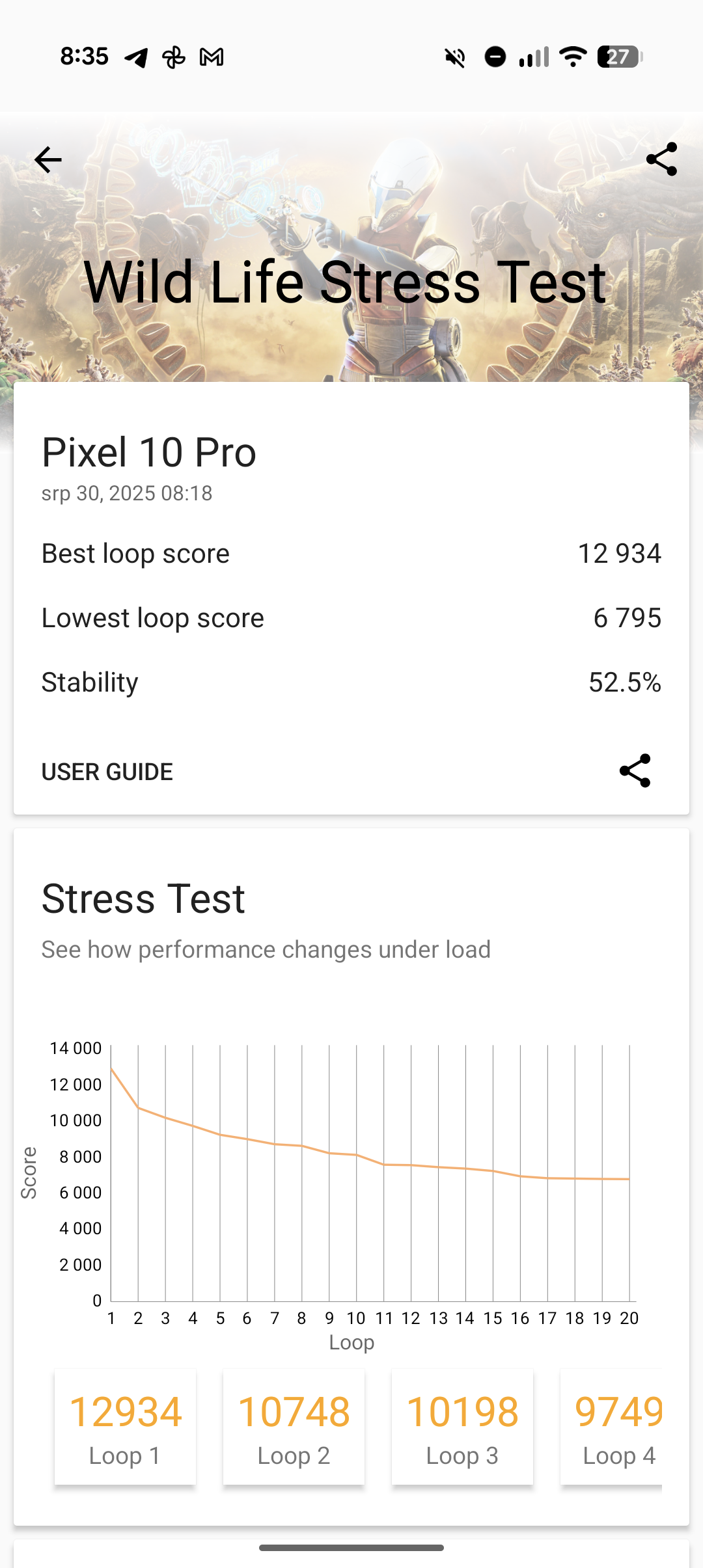Tap the Loop 4 card showing 9749
Image resolution: width=703 pixels, height=1568 pixels.
pyautogui.click(x=618, y=1428)
